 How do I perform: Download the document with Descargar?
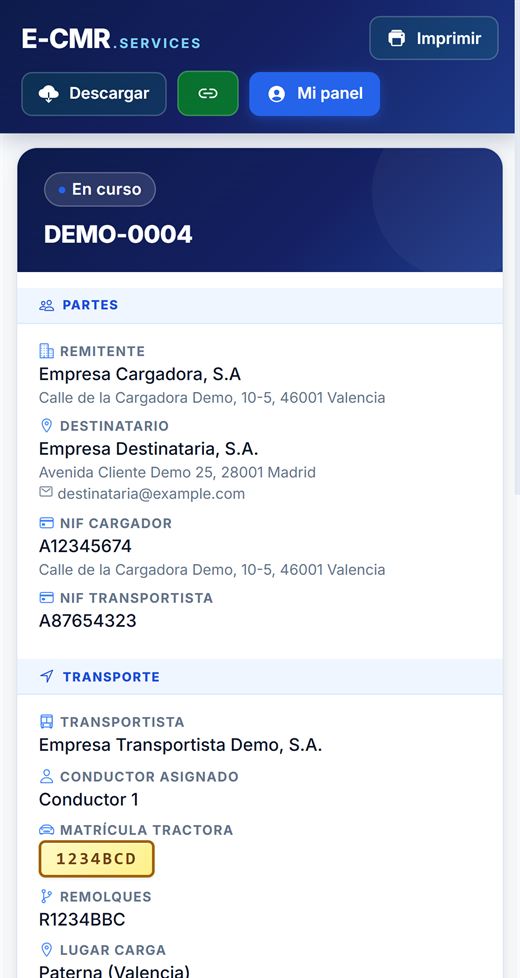(94, 94)
